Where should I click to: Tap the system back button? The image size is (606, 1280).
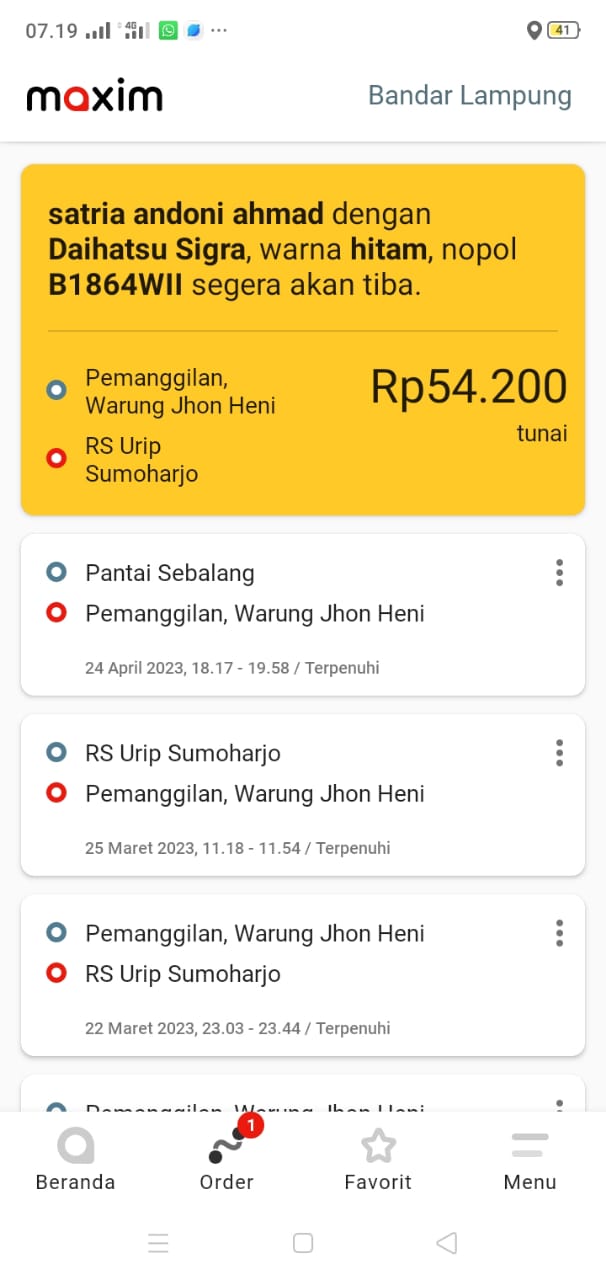[x=447, y=1243]
